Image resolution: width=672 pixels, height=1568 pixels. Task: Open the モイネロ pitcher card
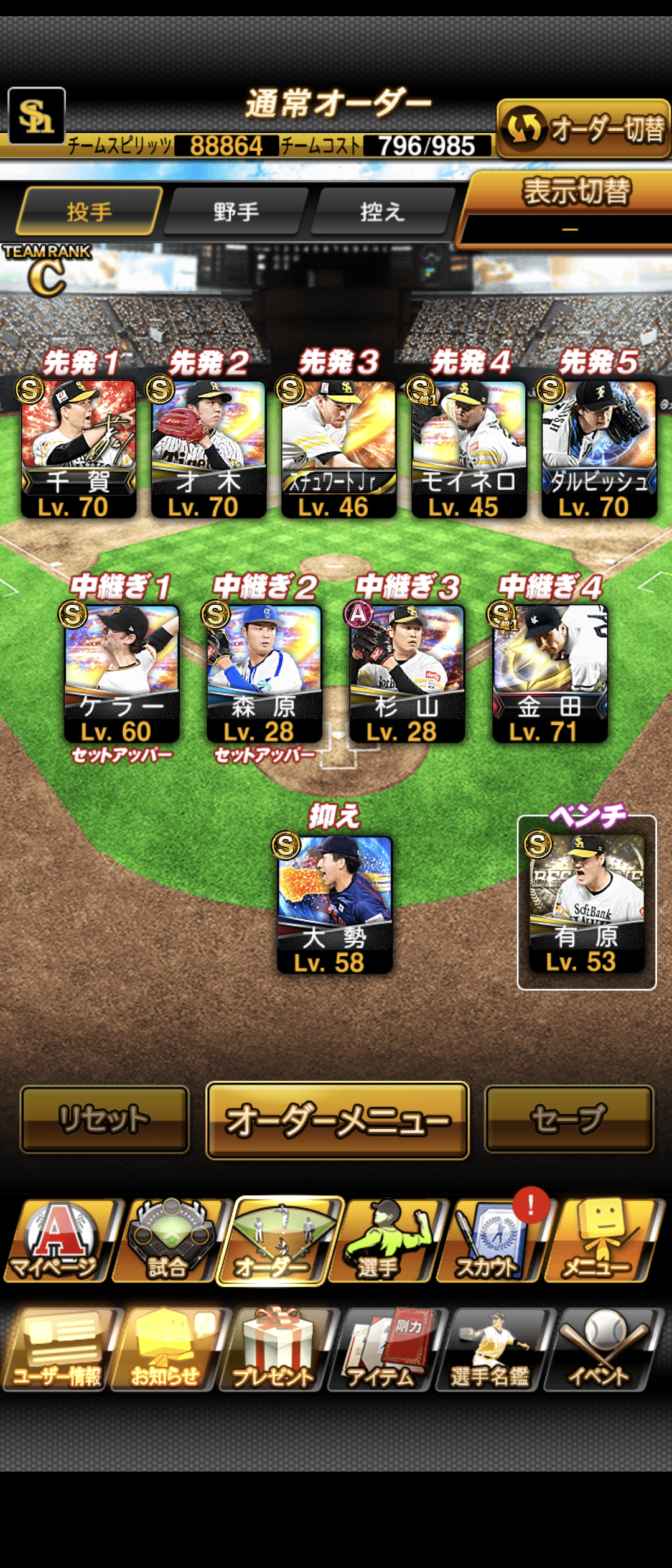pos(469,448)
